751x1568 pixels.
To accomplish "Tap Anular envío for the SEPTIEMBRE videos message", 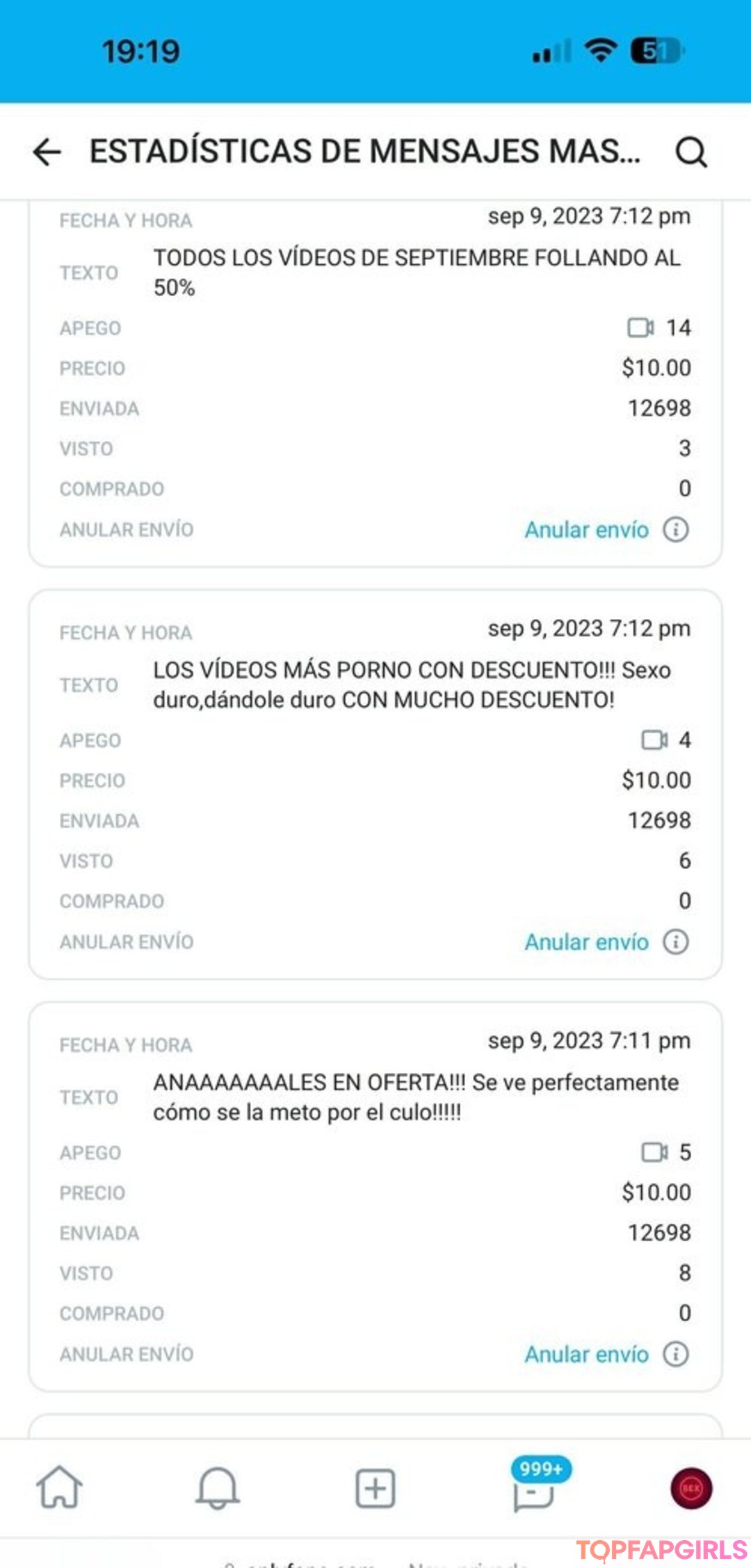I will coord(586,530).
